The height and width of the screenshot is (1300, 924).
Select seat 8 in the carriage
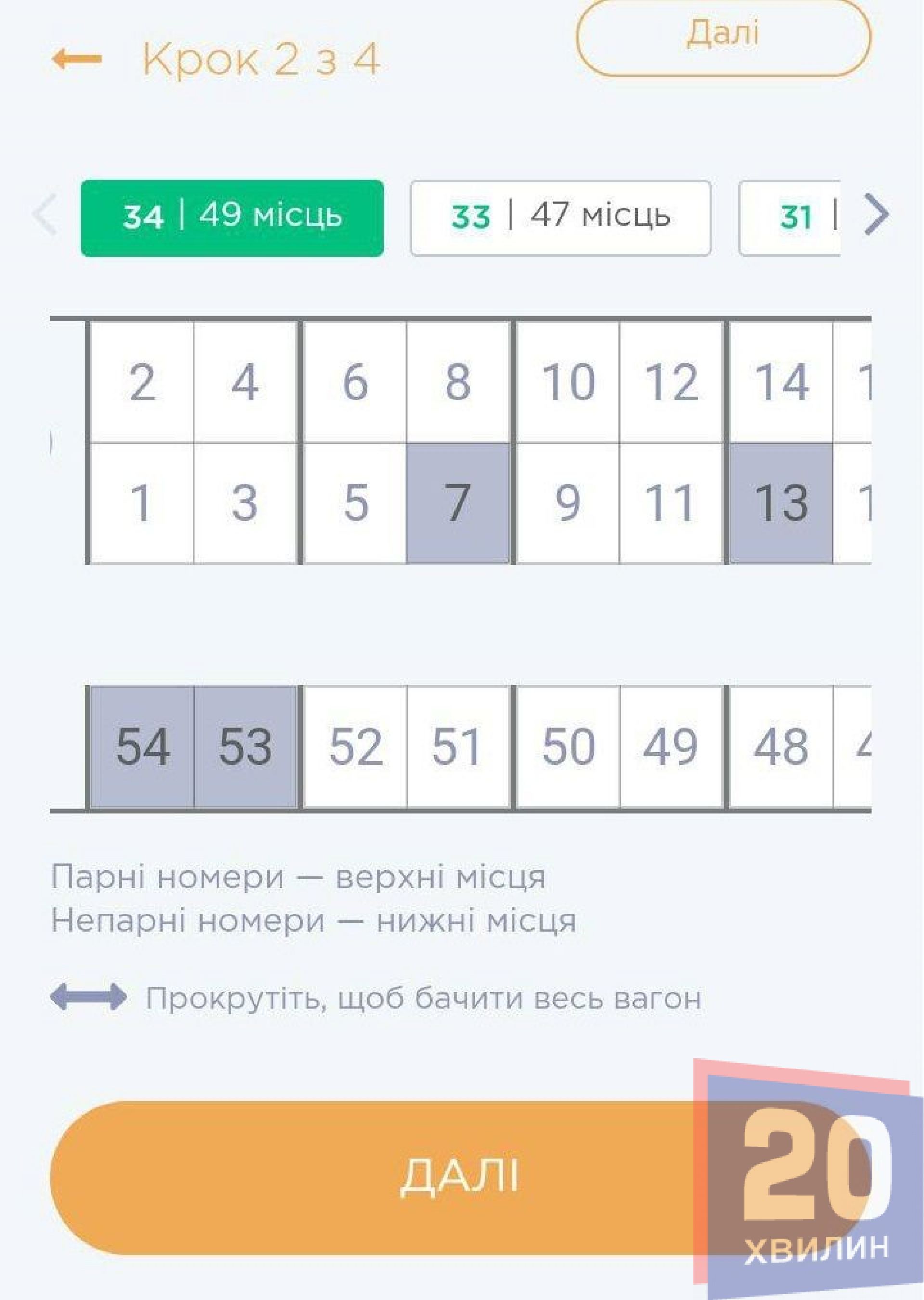click(x=458, y=382)
